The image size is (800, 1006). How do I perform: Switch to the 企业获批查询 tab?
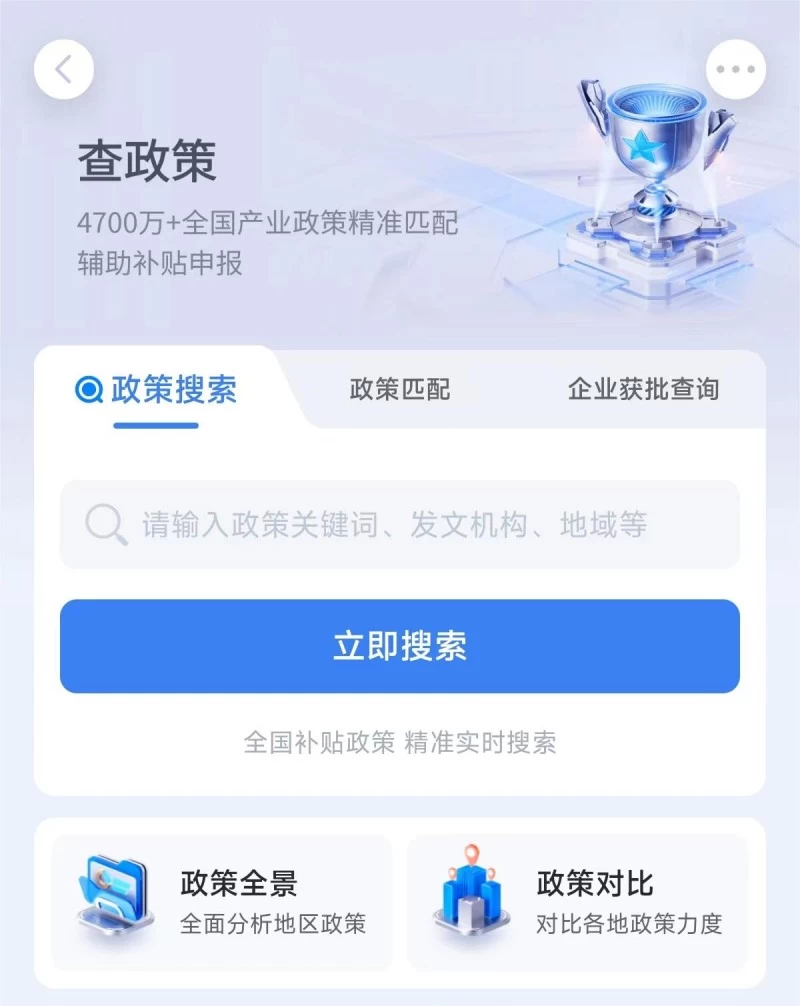click(643, 389)
